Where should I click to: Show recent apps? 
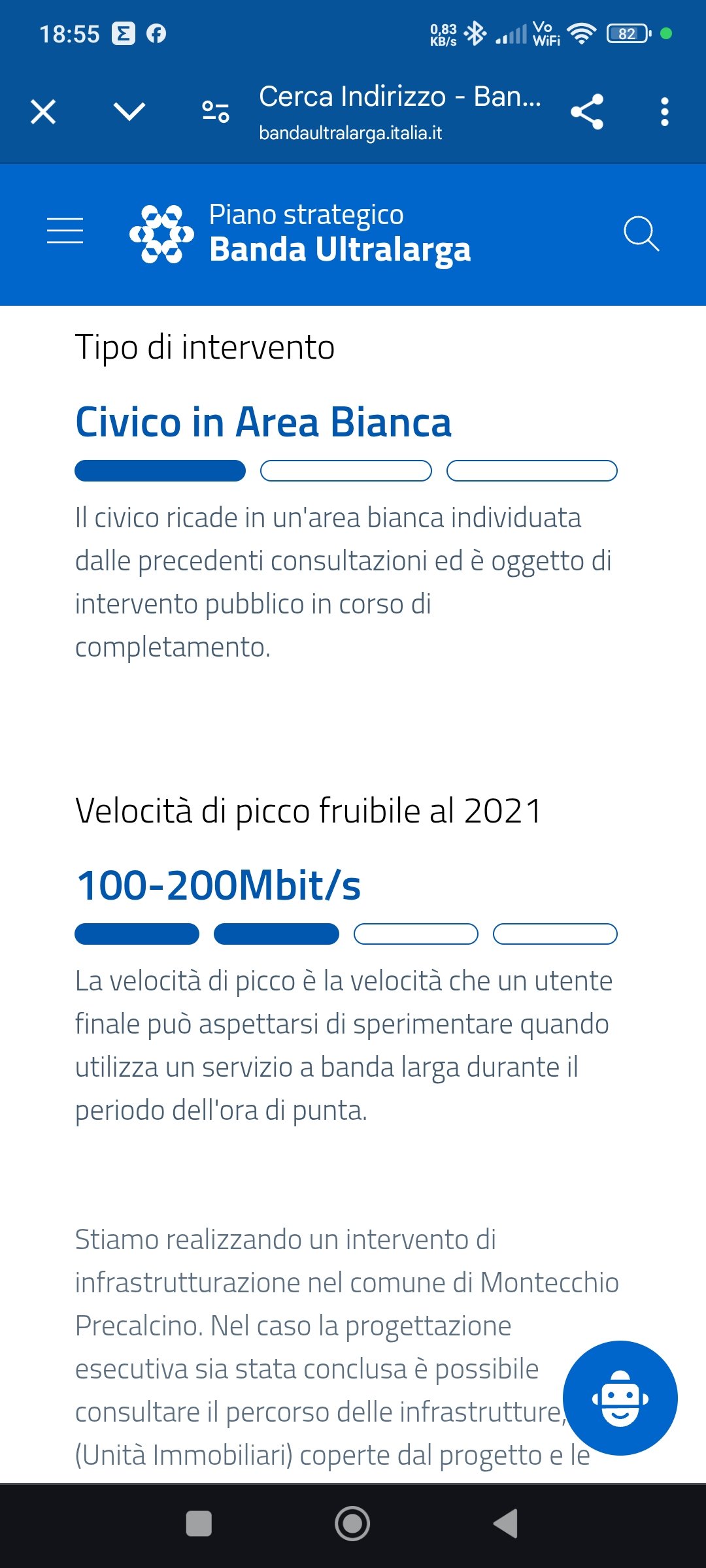pyautogui.click(x=199, y=1524)
